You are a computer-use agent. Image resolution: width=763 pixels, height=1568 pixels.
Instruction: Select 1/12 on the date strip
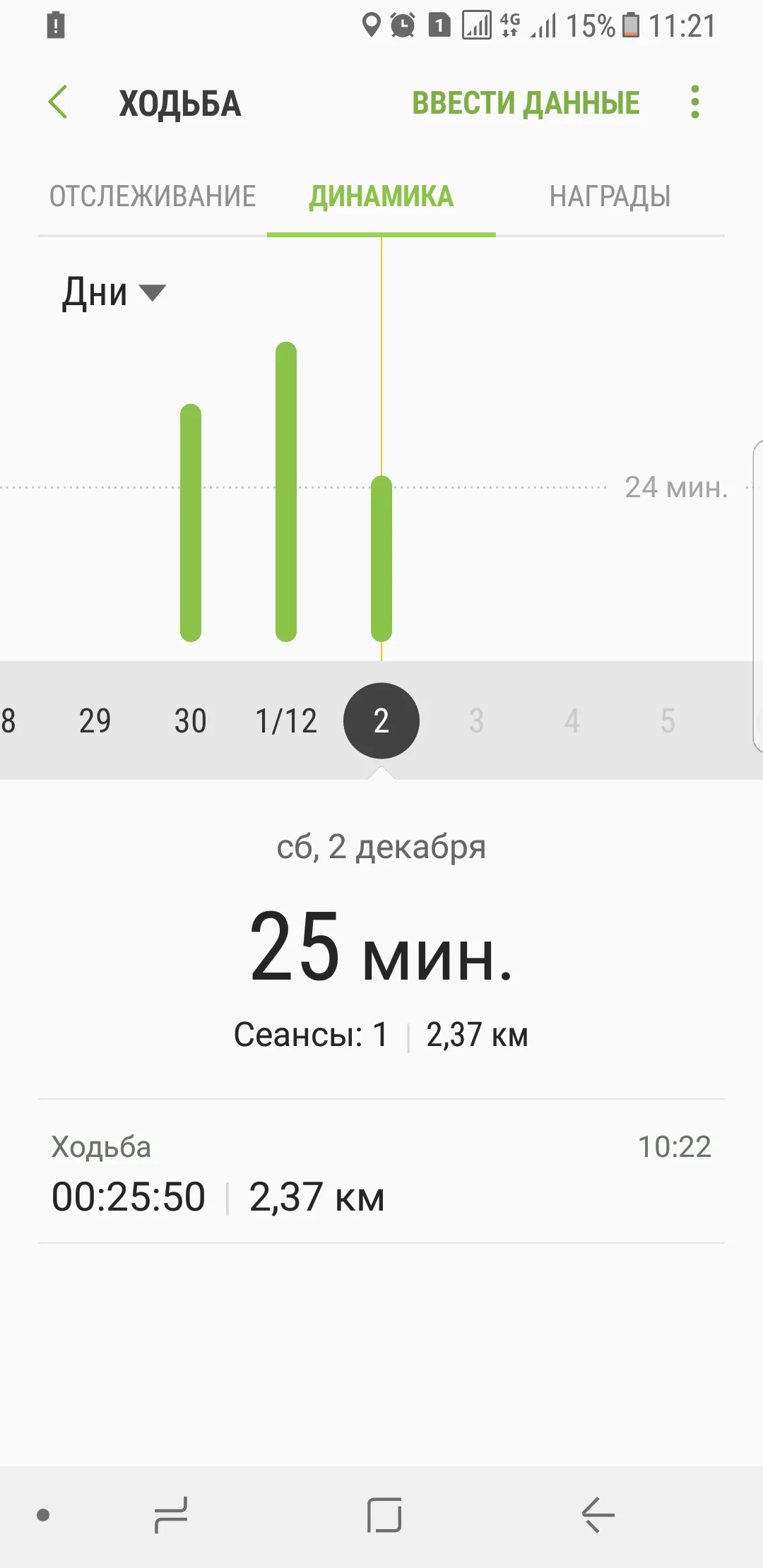[285, 721]
